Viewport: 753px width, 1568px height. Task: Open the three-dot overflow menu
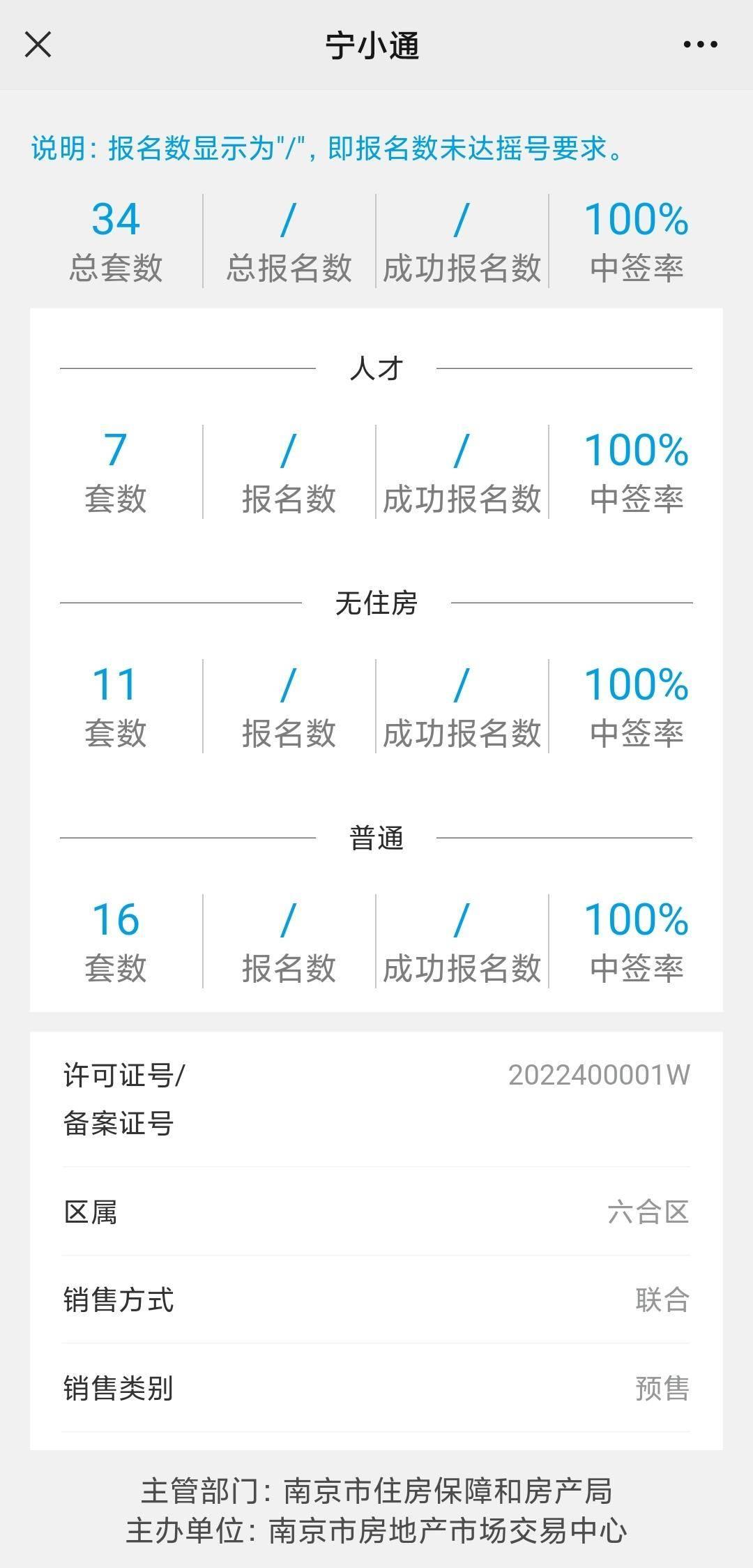(700, 45)
